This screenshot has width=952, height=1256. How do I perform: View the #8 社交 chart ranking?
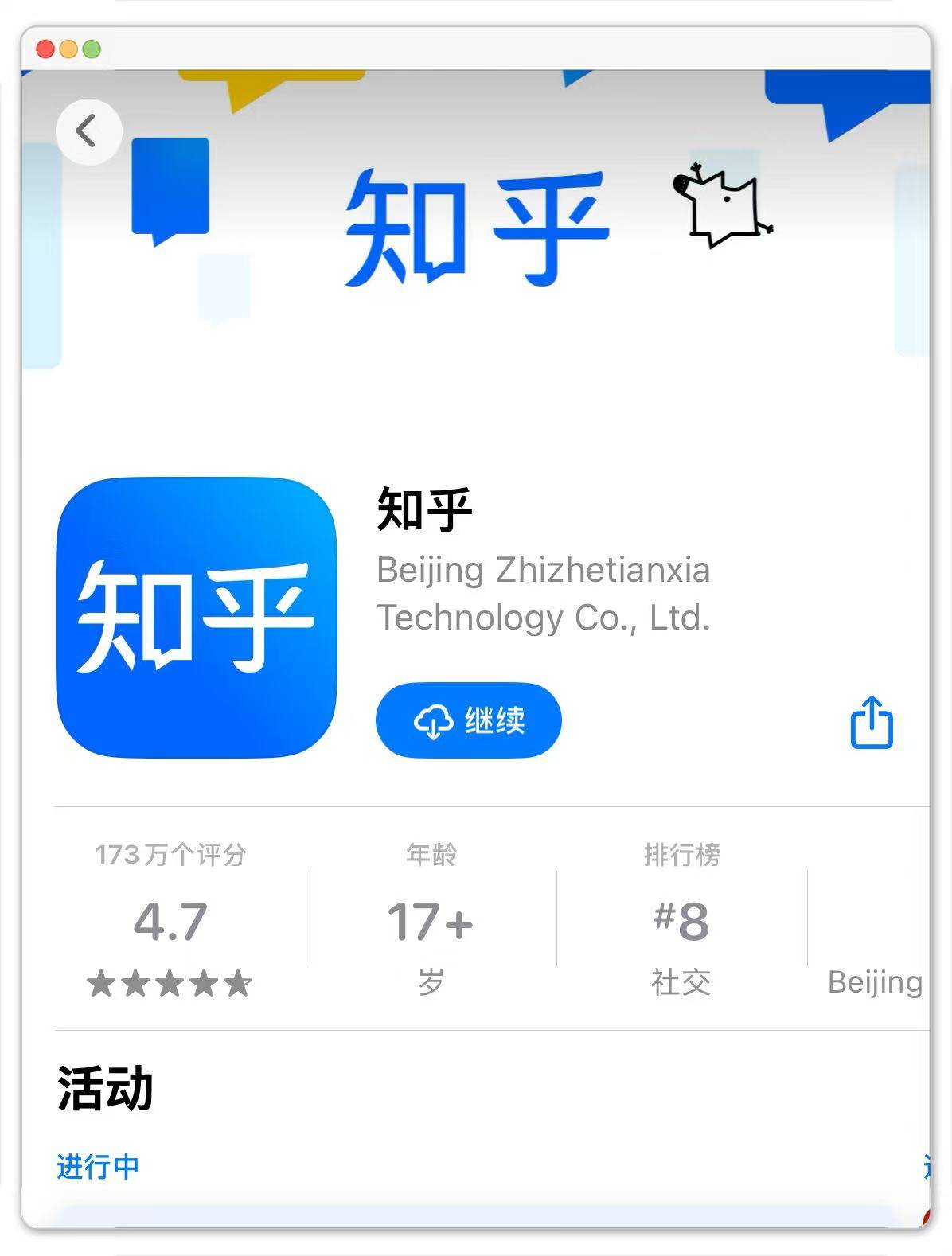click(x=681, y=919)
